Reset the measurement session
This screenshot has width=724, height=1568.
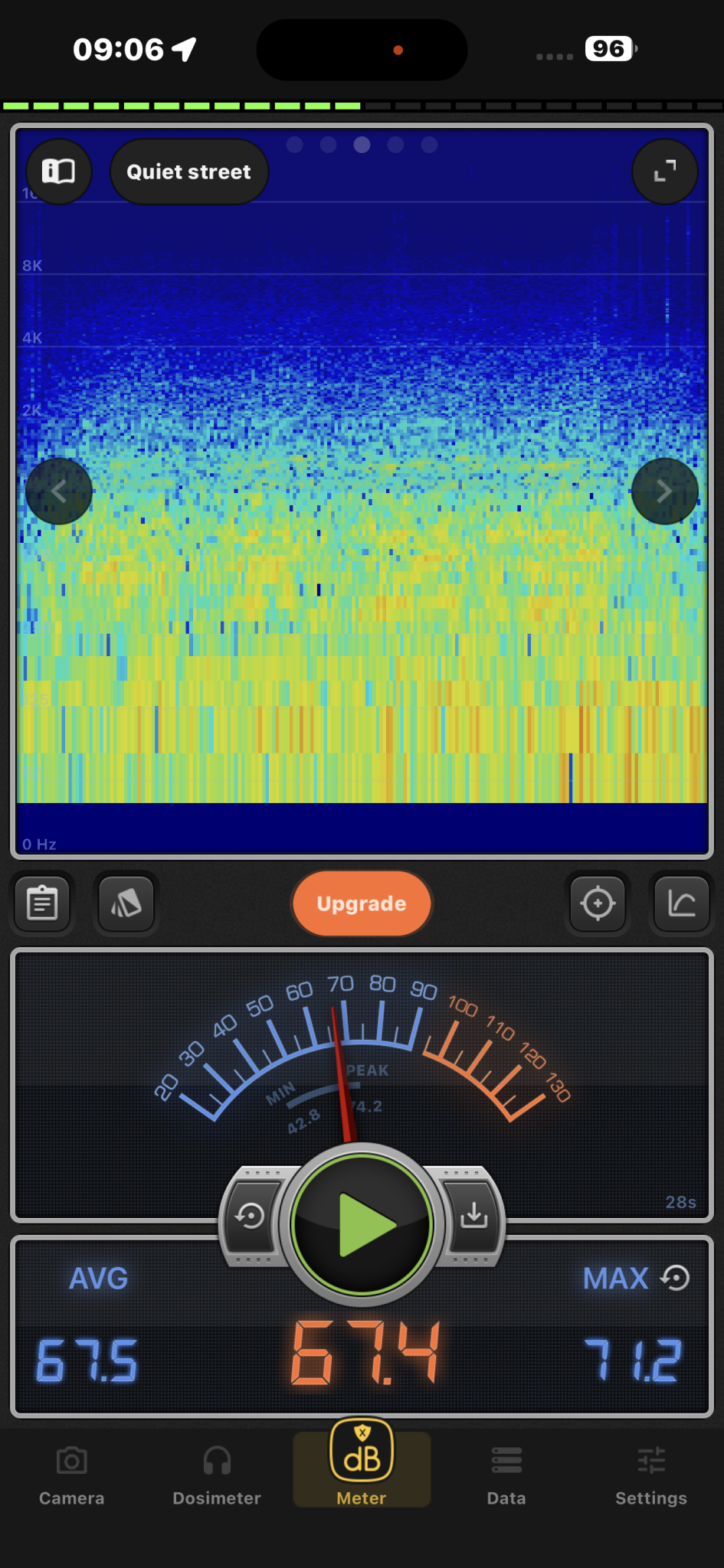click(x=250, y=1216)
